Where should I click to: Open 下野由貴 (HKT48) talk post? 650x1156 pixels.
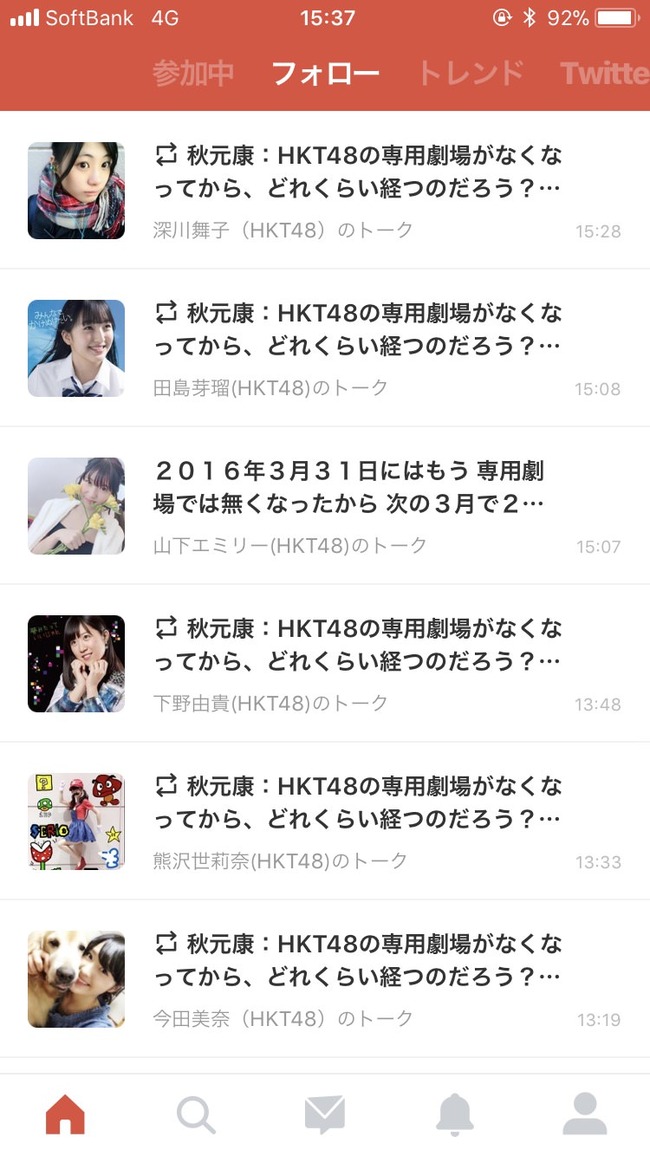pyautogui.click(x=357, y=662)
